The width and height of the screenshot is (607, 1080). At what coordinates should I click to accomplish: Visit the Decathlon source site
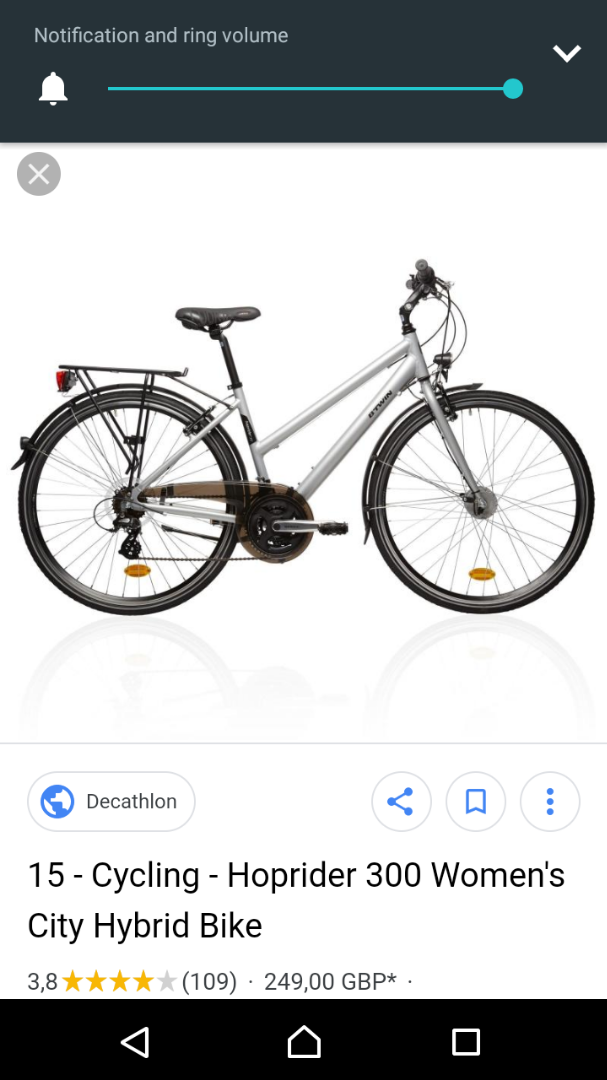(112, 801)
